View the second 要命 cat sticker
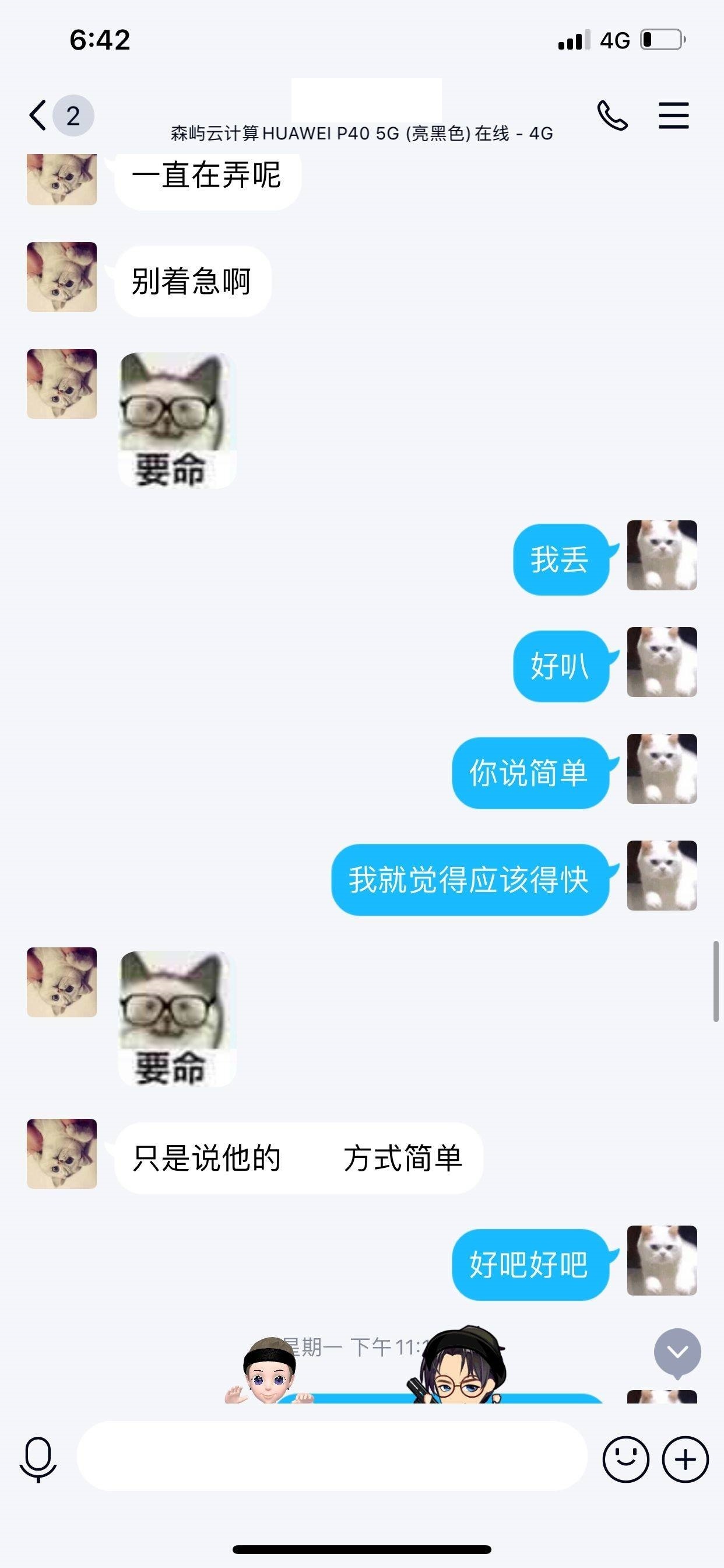724x1568 pixels. [178, 1019]
